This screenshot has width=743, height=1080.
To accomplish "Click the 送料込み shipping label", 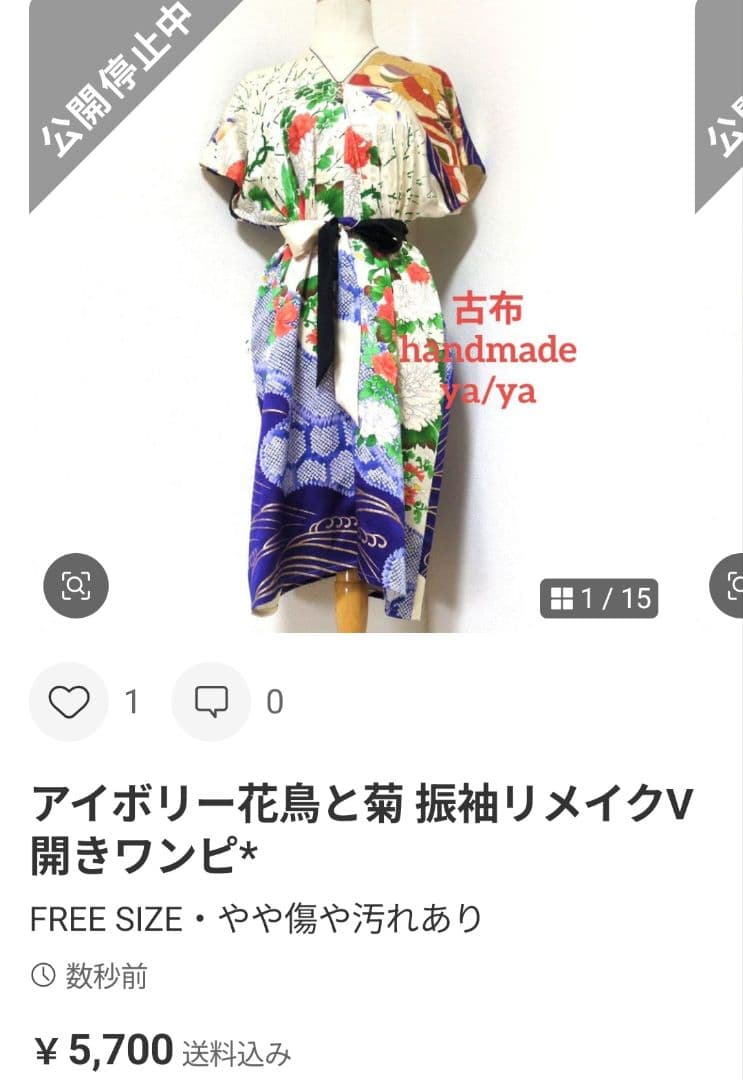I will click(x=235, y=1050).
